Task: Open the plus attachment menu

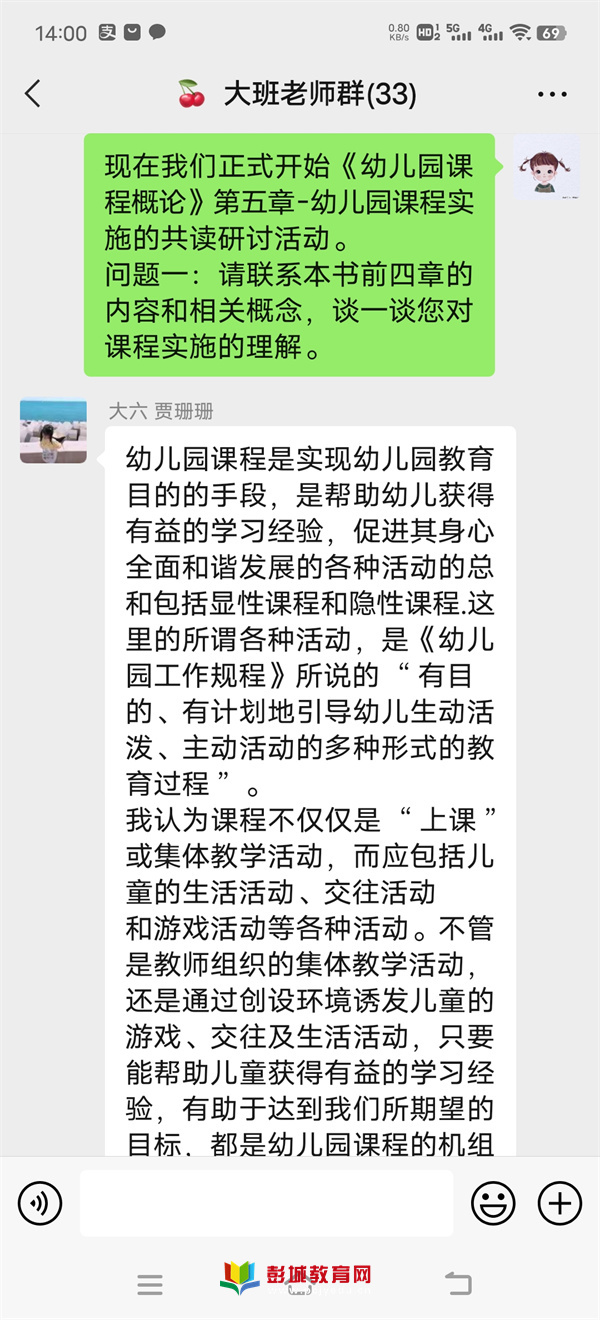Action: pos(559,1202)
